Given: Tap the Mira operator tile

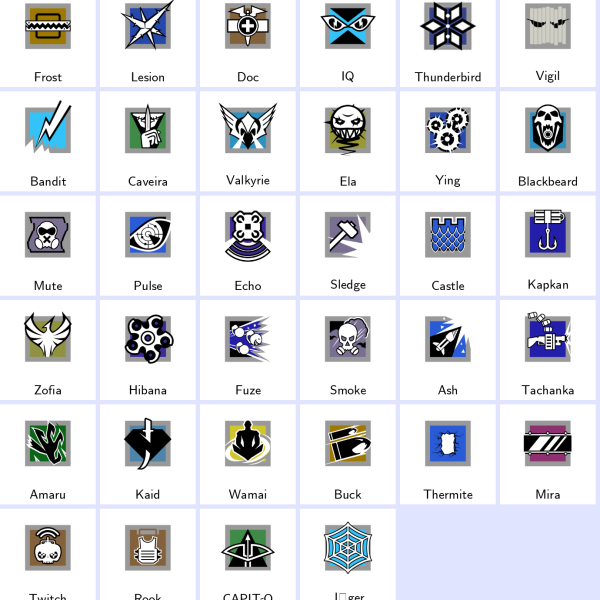Looking at the screenshot, I should pos(548,453).
